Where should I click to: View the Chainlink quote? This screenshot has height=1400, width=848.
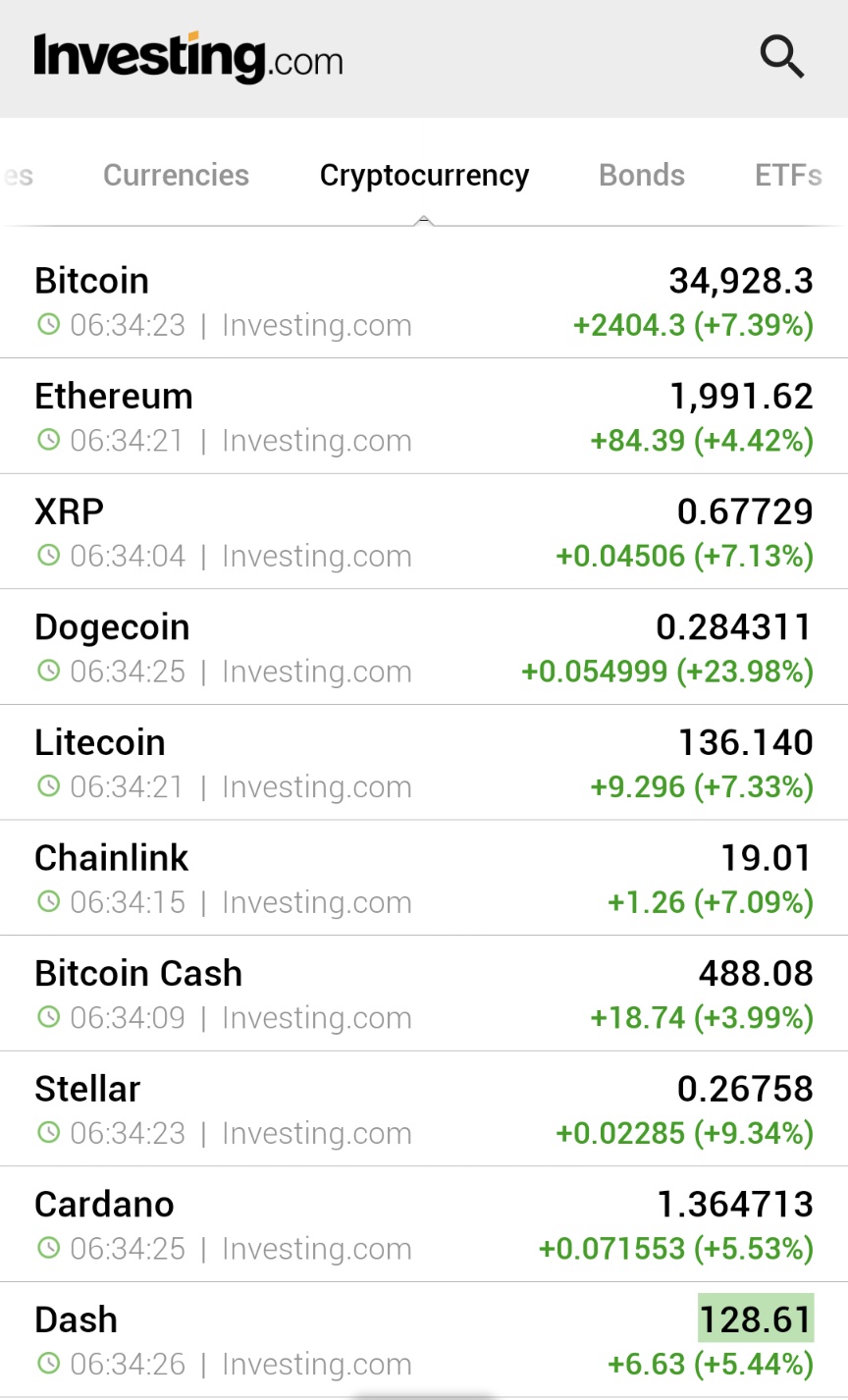coord(111,858)
